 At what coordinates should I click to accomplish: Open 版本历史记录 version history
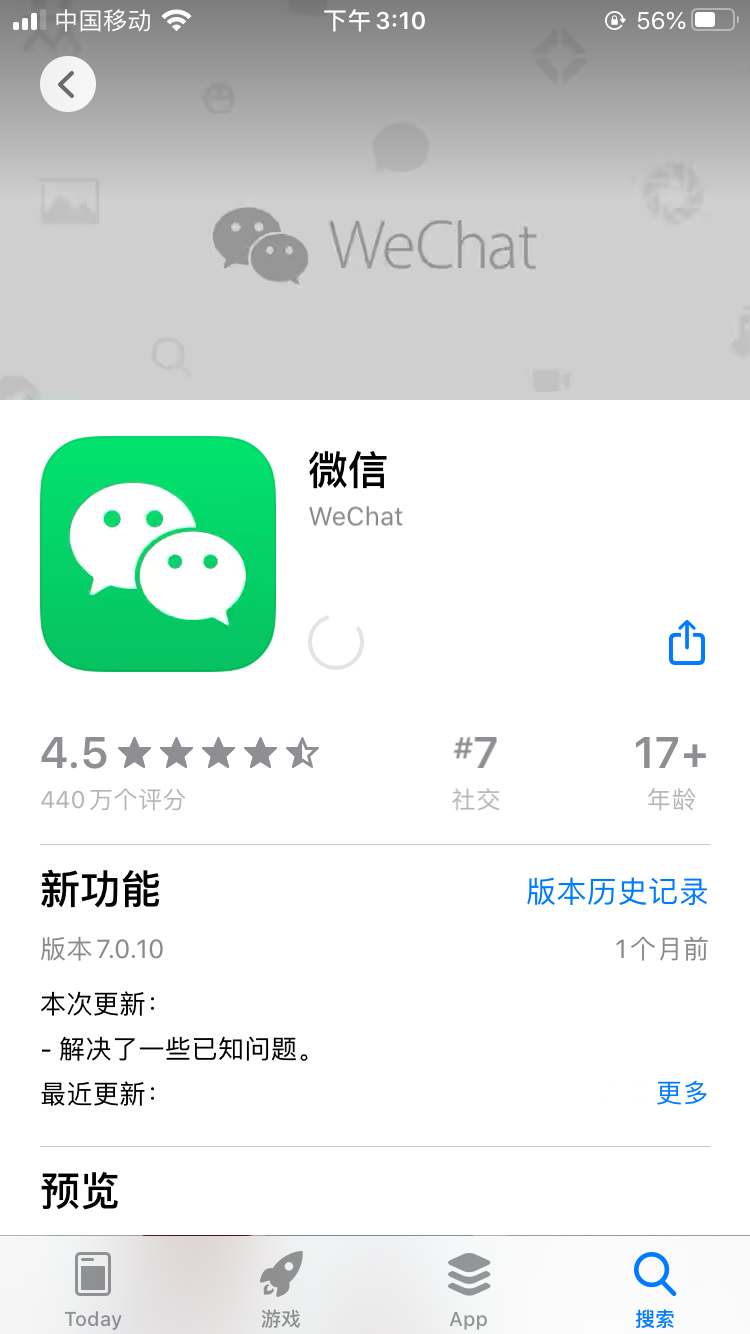pyautogui.click(x=617, y=891)
